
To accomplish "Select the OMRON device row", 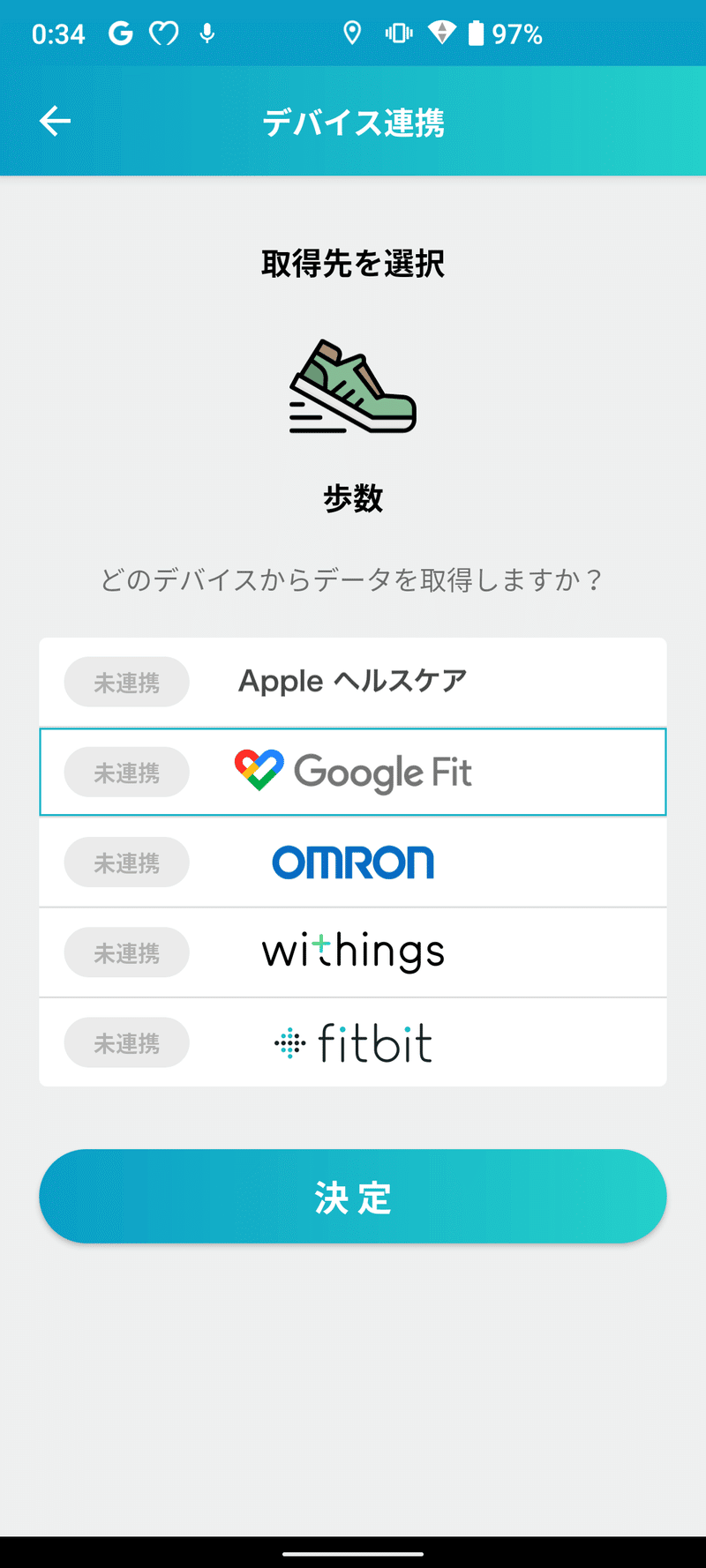I will [353, 862].
